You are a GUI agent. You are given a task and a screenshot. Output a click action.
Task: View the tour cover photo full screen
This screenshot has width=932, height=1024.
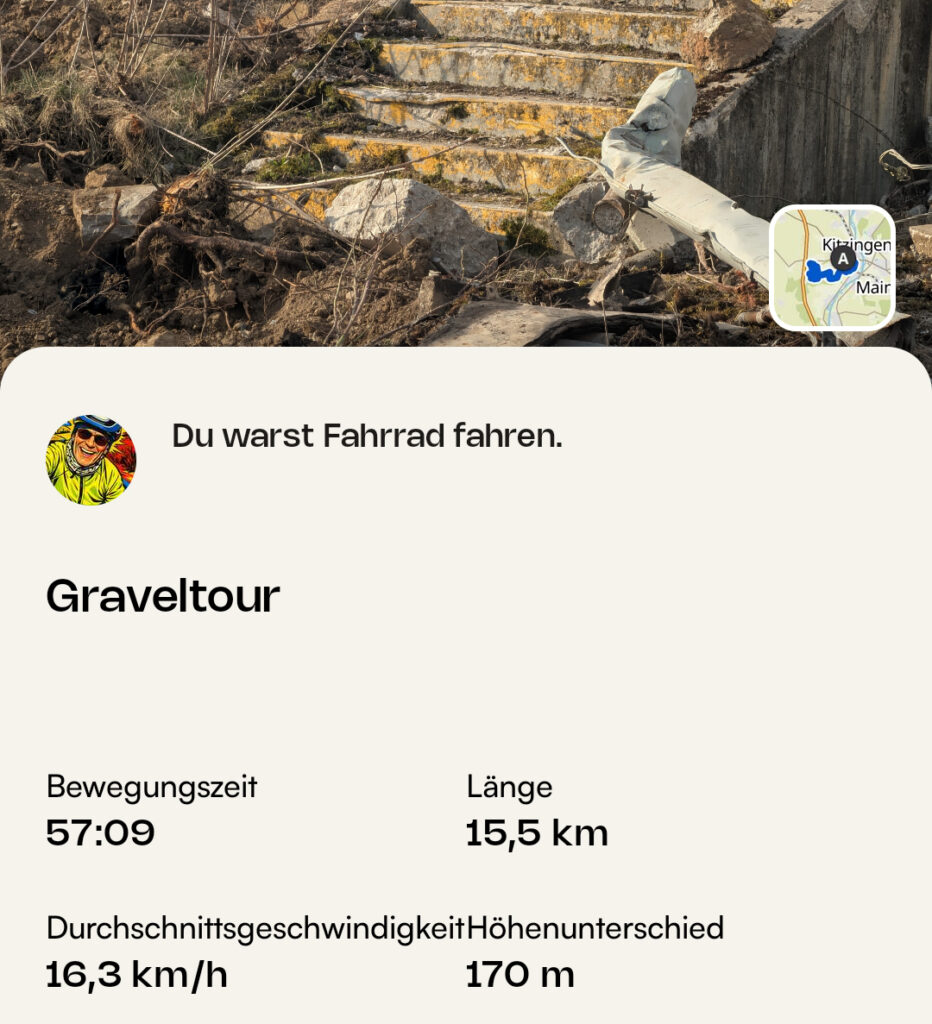pyautogui.click(x=400, y=170)
